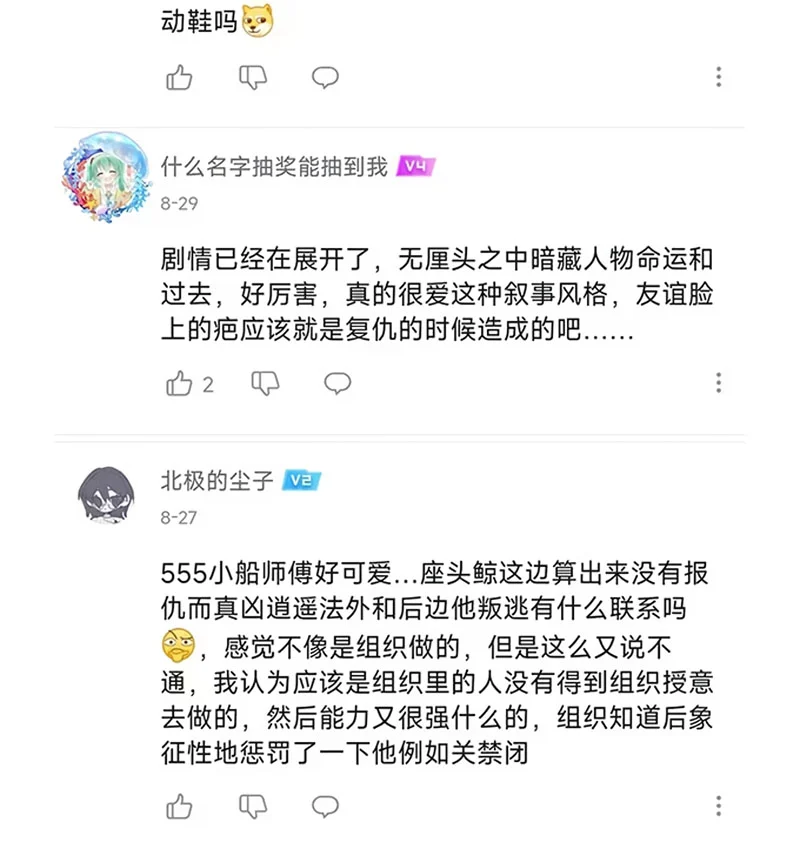The image size is (800, 862).
Task: Reply to the comment ending with 动鞋吗
Action: (325, 78)
